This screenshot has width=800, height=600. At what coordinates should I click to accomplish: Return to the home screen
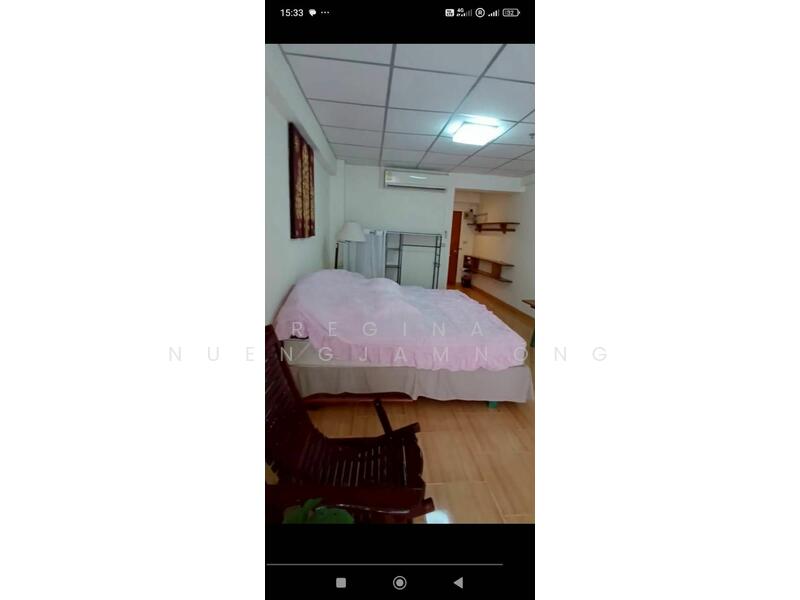coord(399,583)
